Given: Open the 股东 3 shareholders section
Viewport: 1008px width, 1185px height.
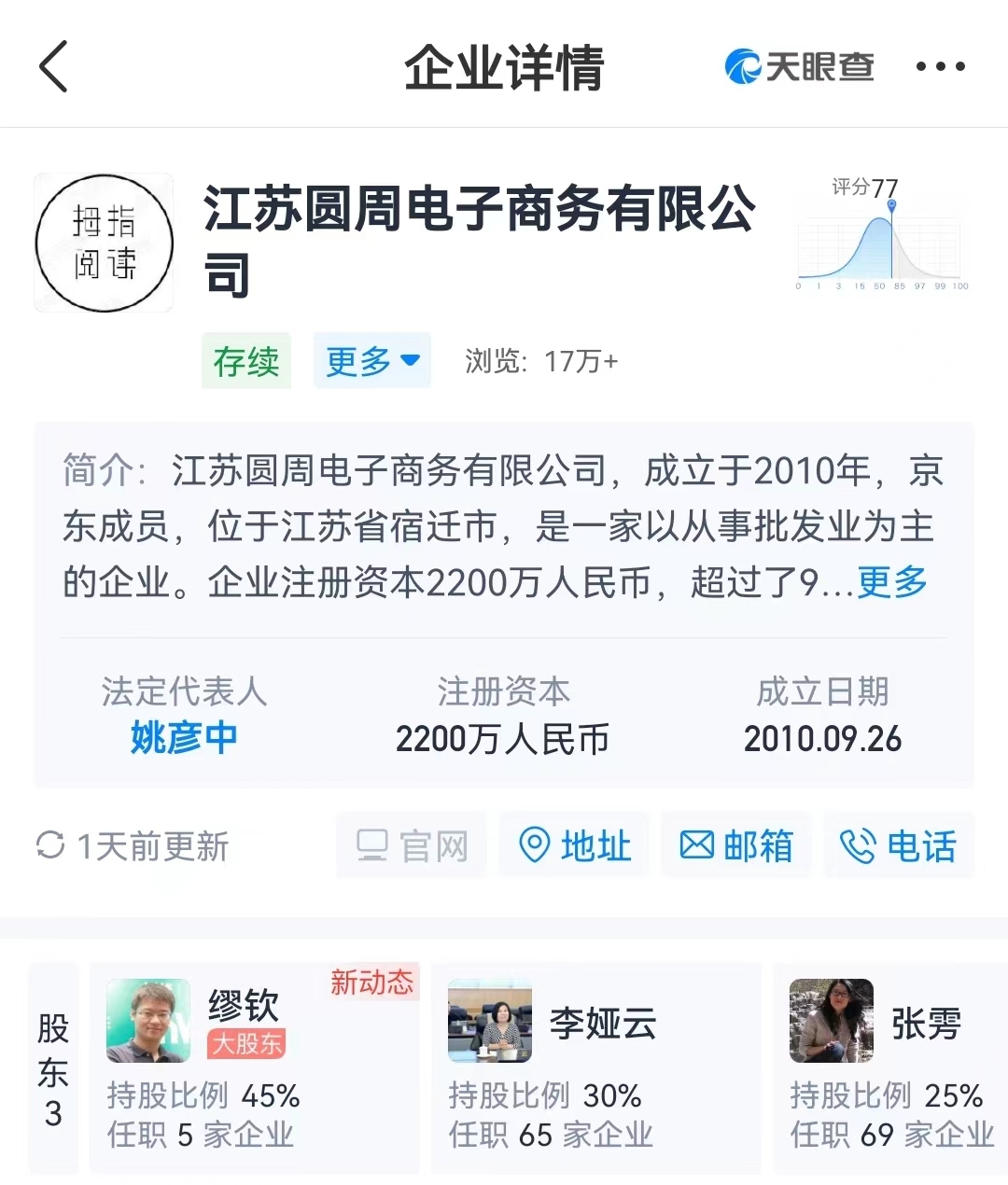Looking at the screenshot, I should pyautogui.click(x=53, y=1069).
